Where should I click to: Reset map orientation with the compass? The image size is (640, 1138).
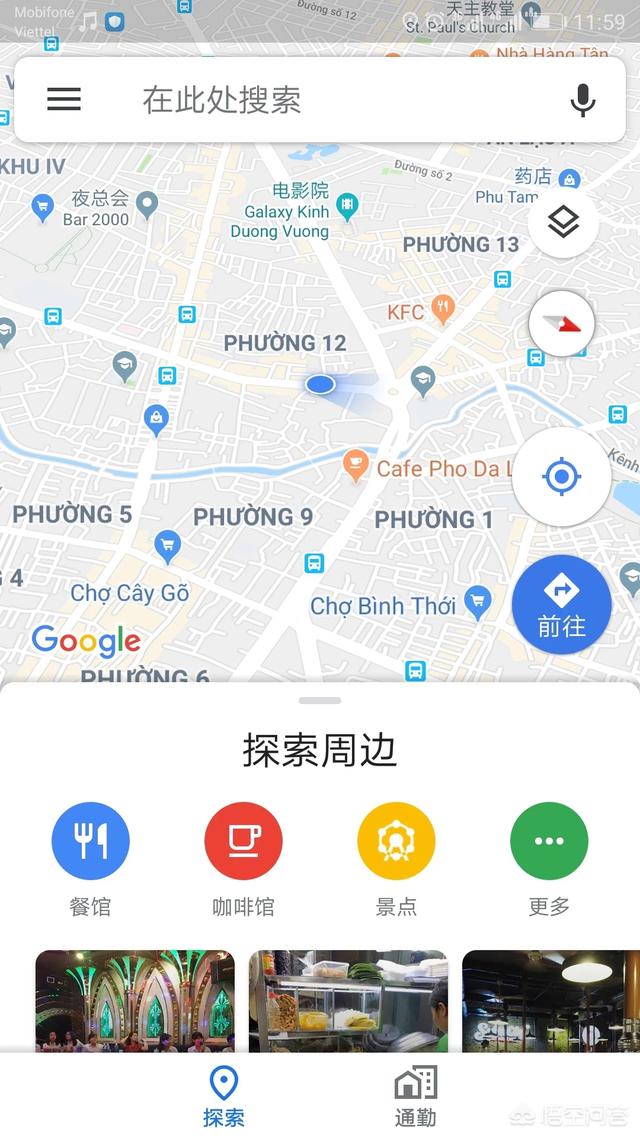tap(561, 323)
